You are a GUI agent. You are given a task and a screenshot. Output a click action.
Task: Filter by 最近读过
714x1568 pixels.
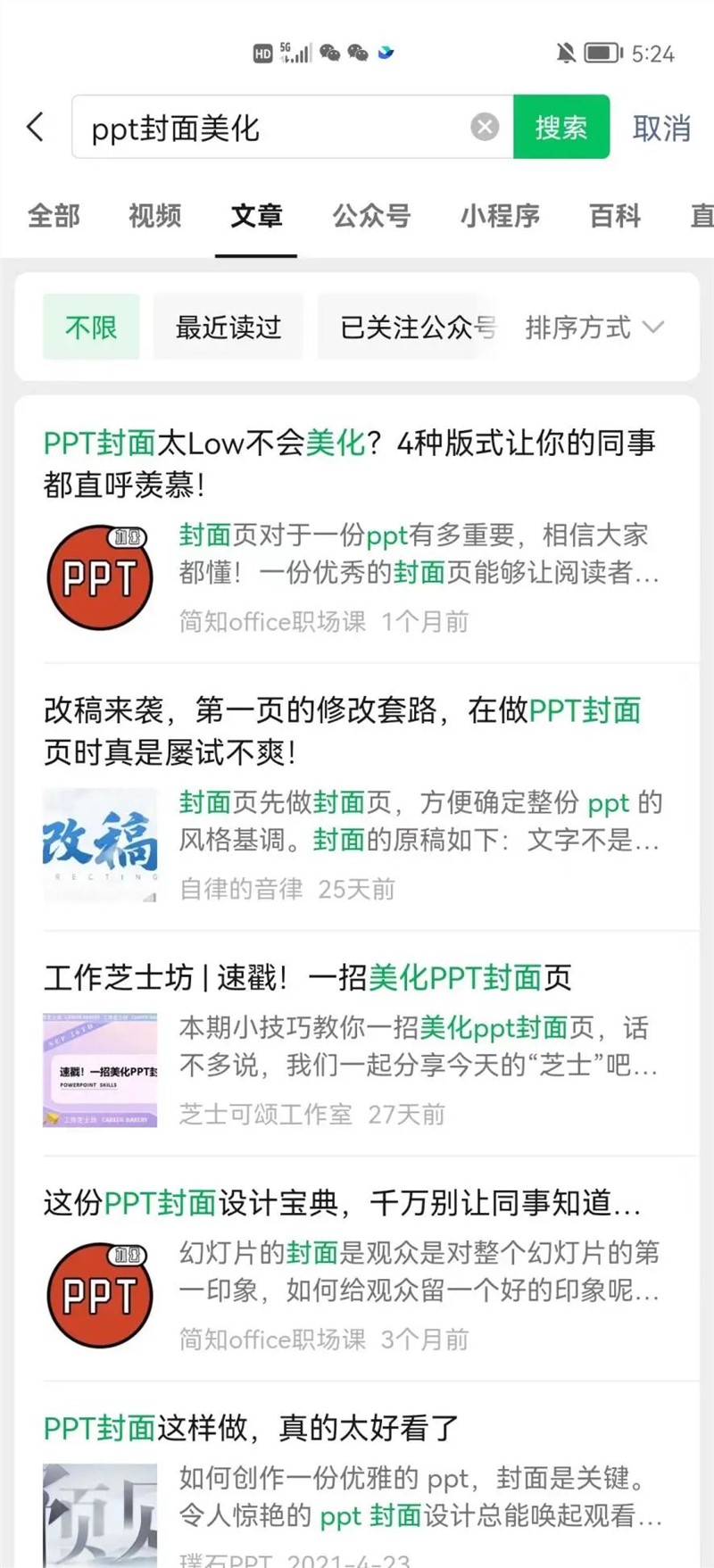tap(228, 328)
